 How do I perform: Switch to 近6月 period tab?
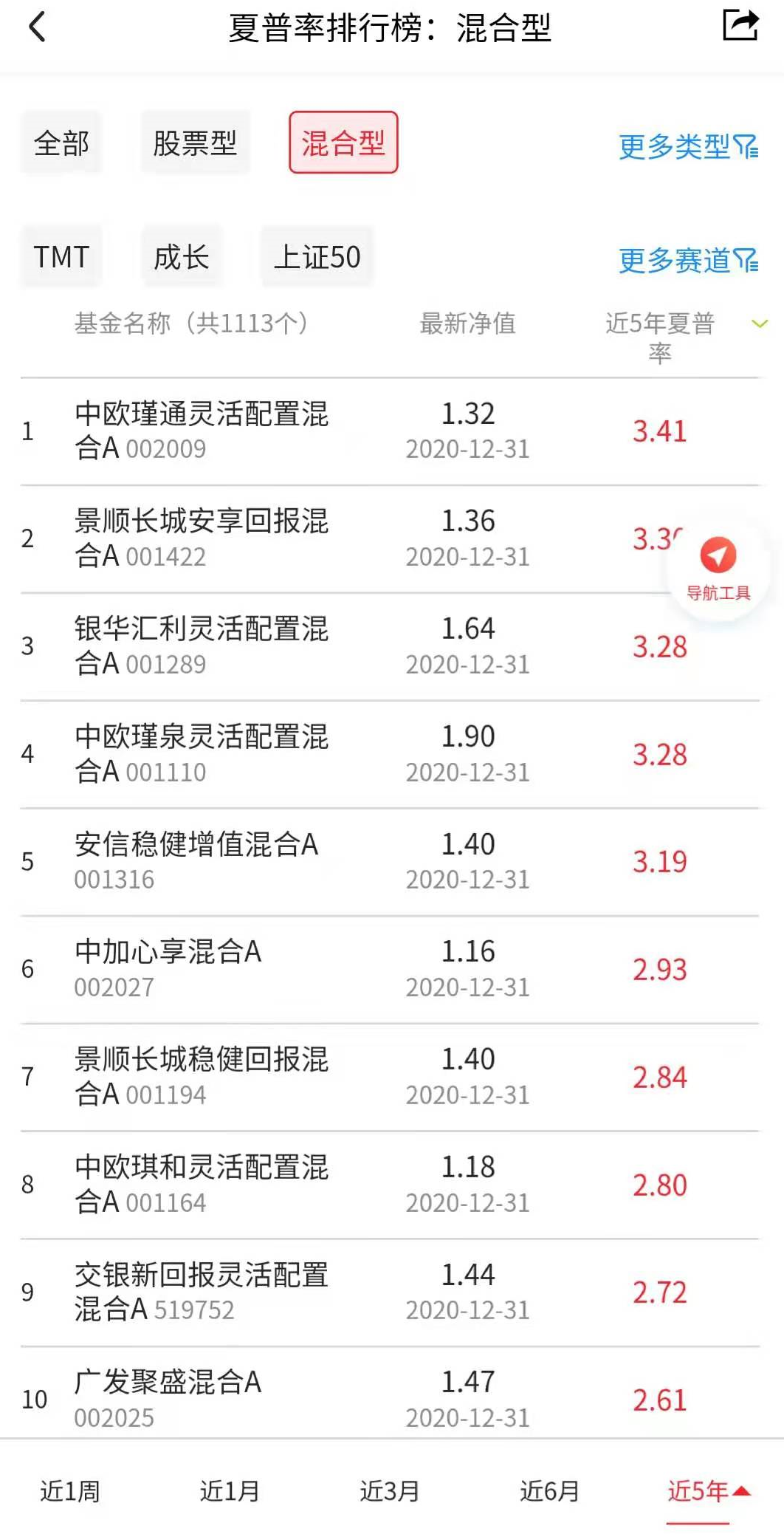(549, 1491)
